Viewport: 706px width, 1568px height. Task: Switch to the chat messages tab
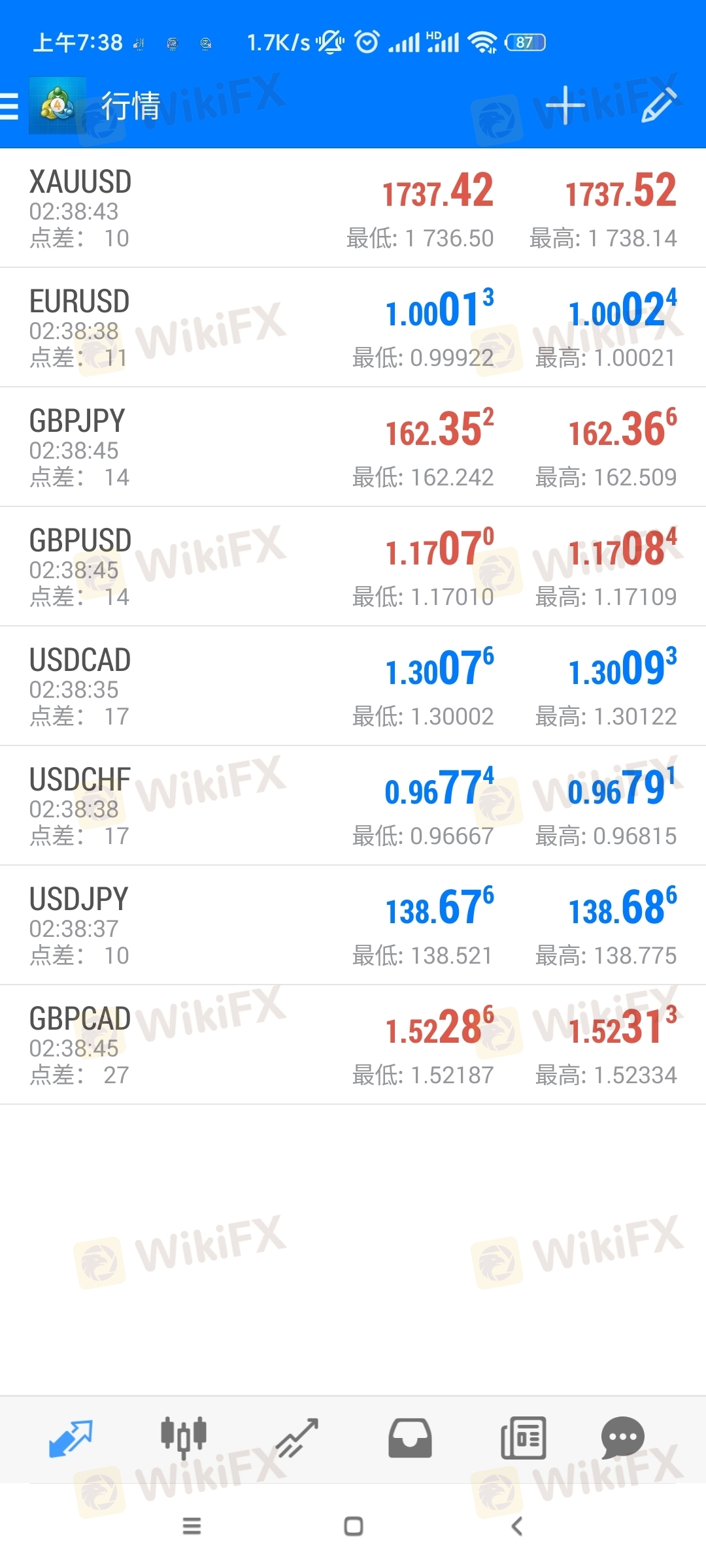[622, 1438]
